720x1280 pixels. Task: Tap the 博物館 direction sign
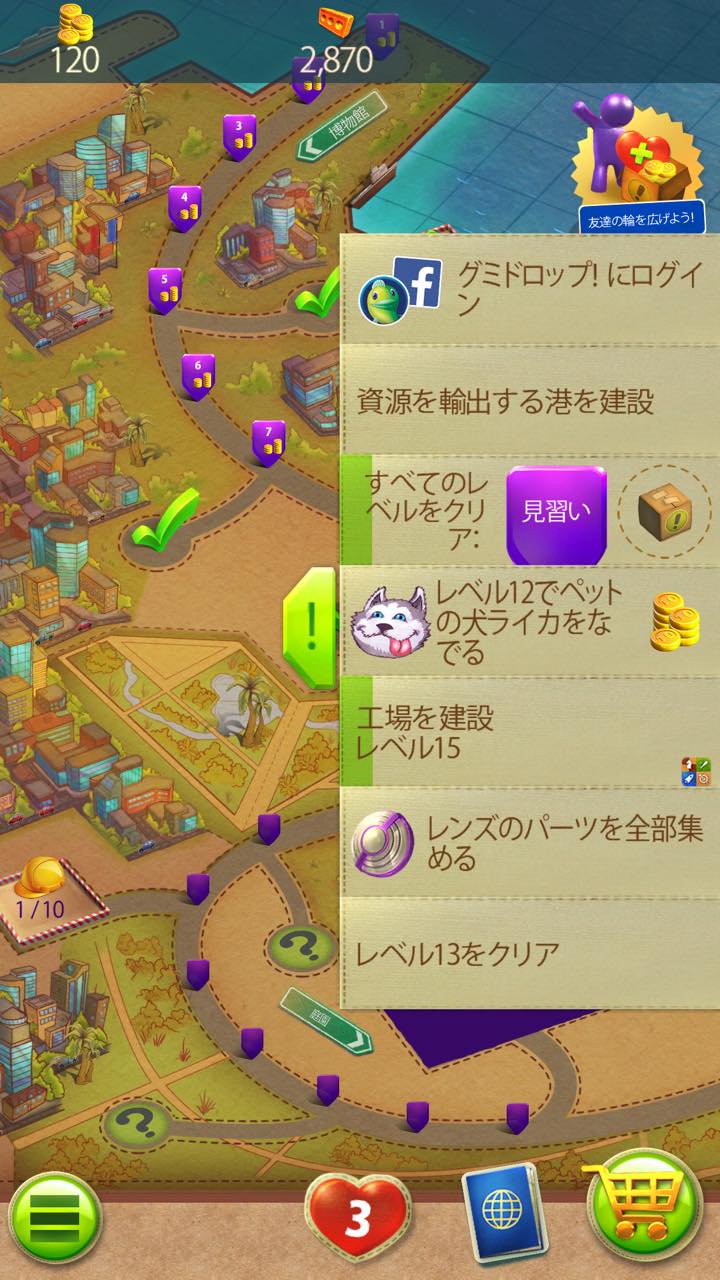pos(337,141)
